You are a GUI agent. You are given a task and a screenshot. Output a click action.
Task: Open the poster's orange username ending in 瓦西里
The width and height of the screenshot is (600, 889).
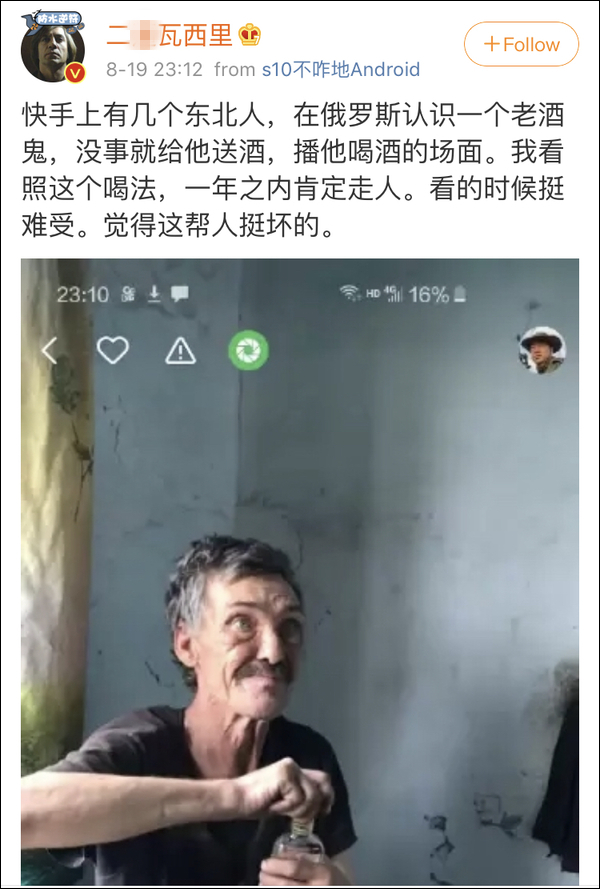coord(170,36)
